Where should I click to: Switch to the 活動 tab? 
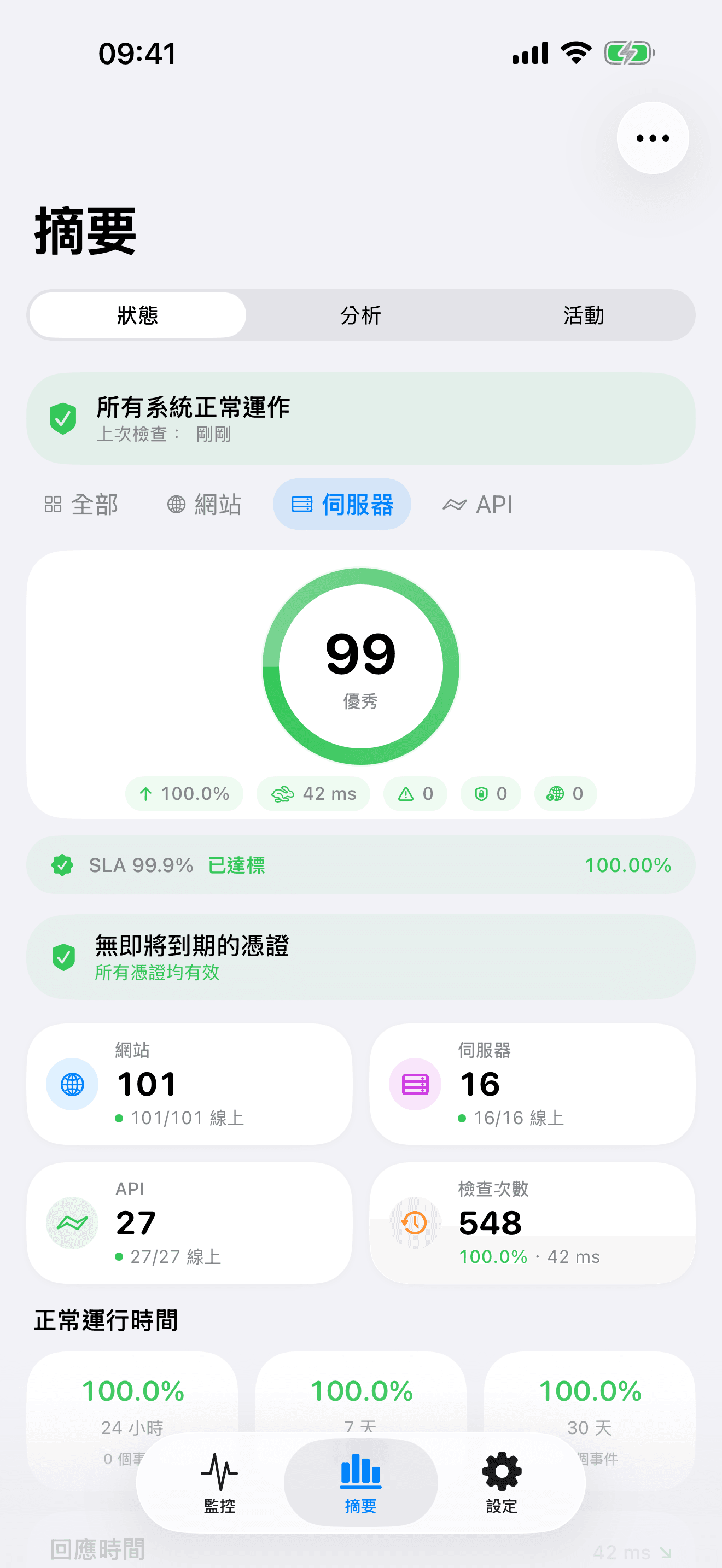(x=583, y=315)
